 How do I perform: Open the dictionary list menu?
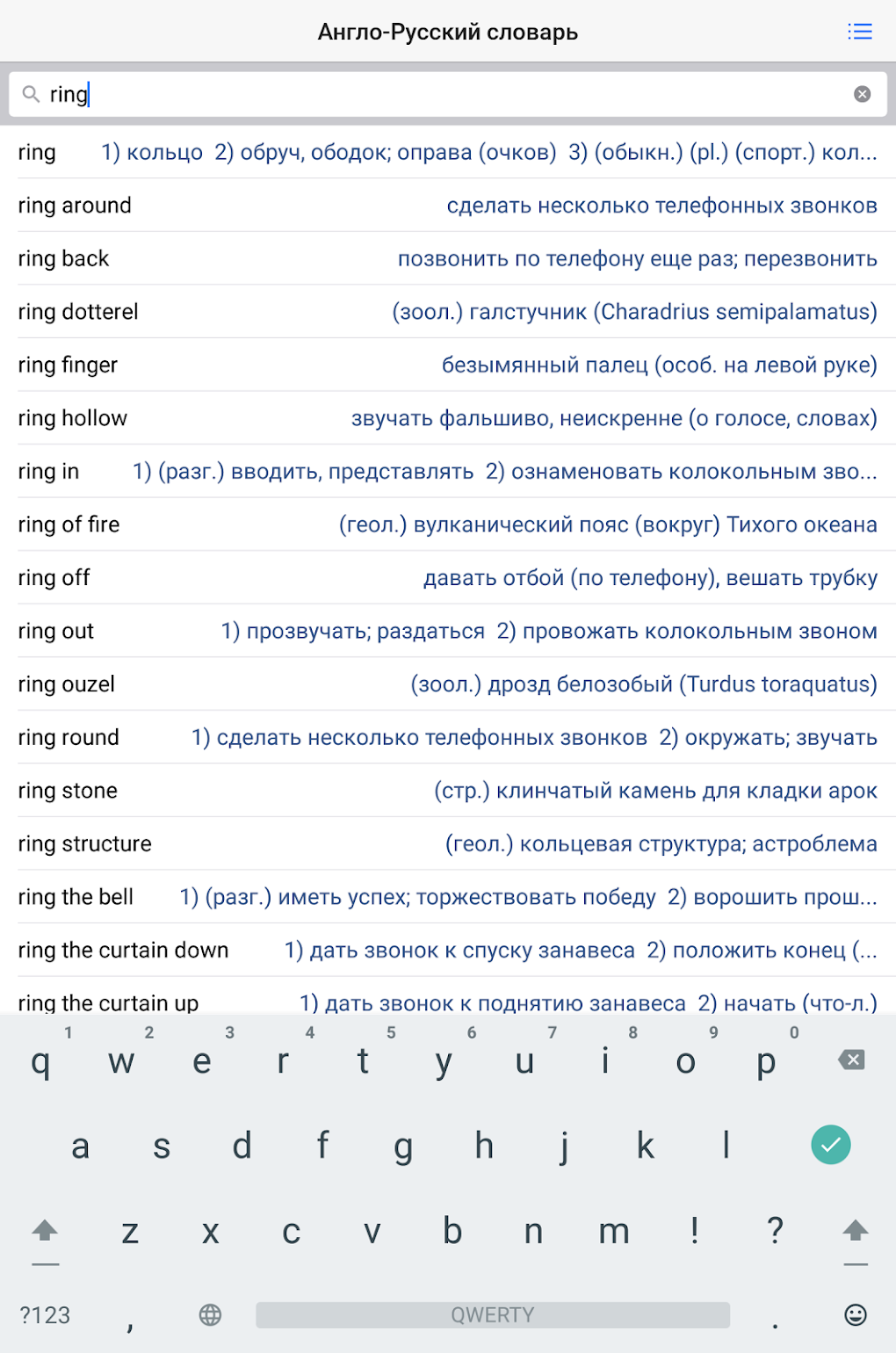point(859,31)
